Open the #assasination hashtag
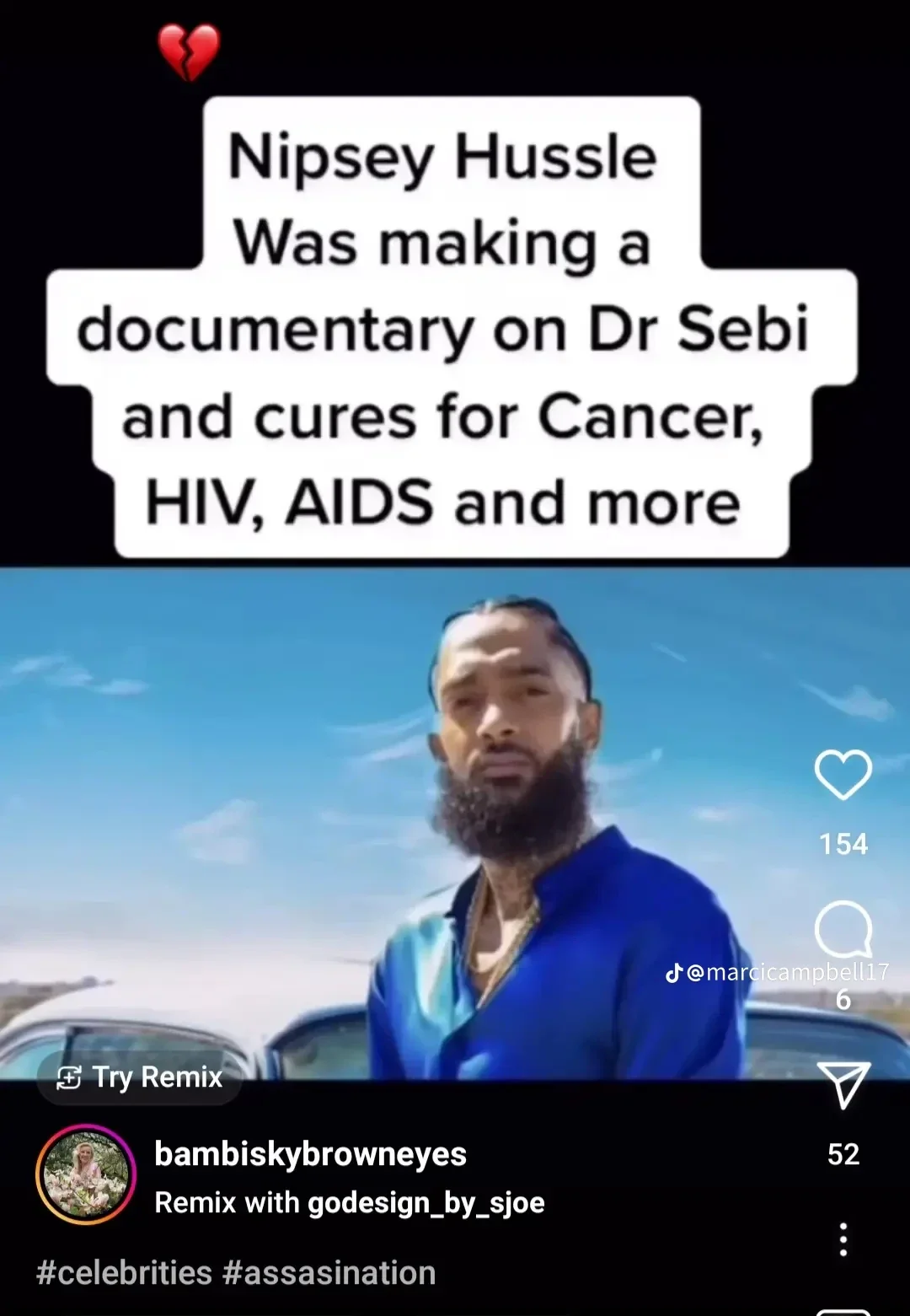Image resolution: width=910 pixels, height=1316 pixels. [329, 1272]
